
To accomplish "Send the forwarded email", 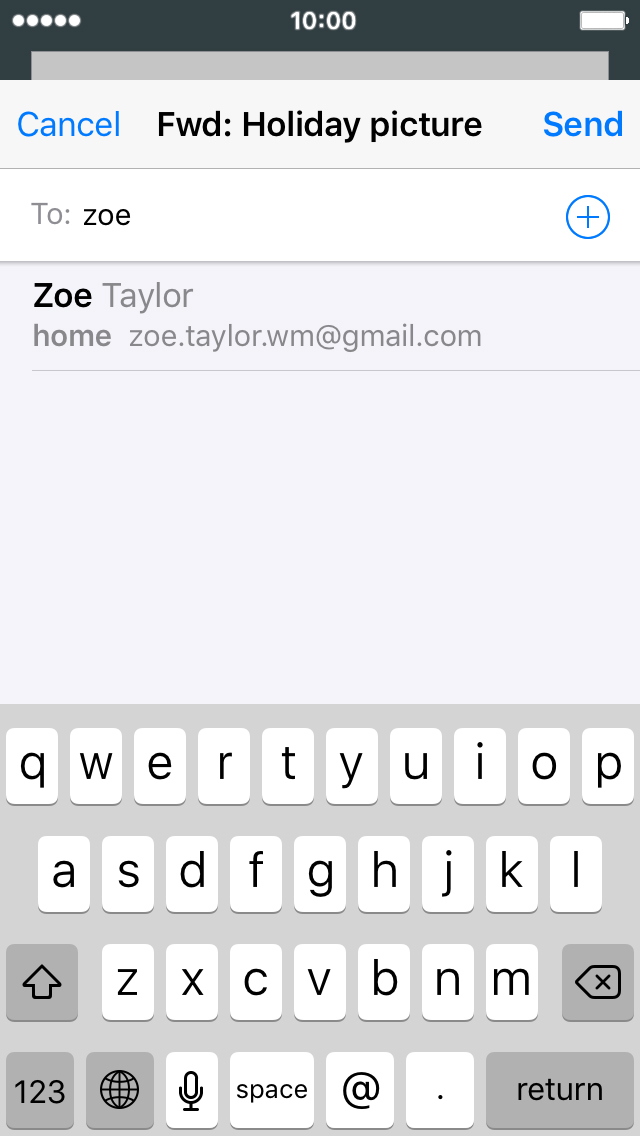I will click(x=583, y=125).
